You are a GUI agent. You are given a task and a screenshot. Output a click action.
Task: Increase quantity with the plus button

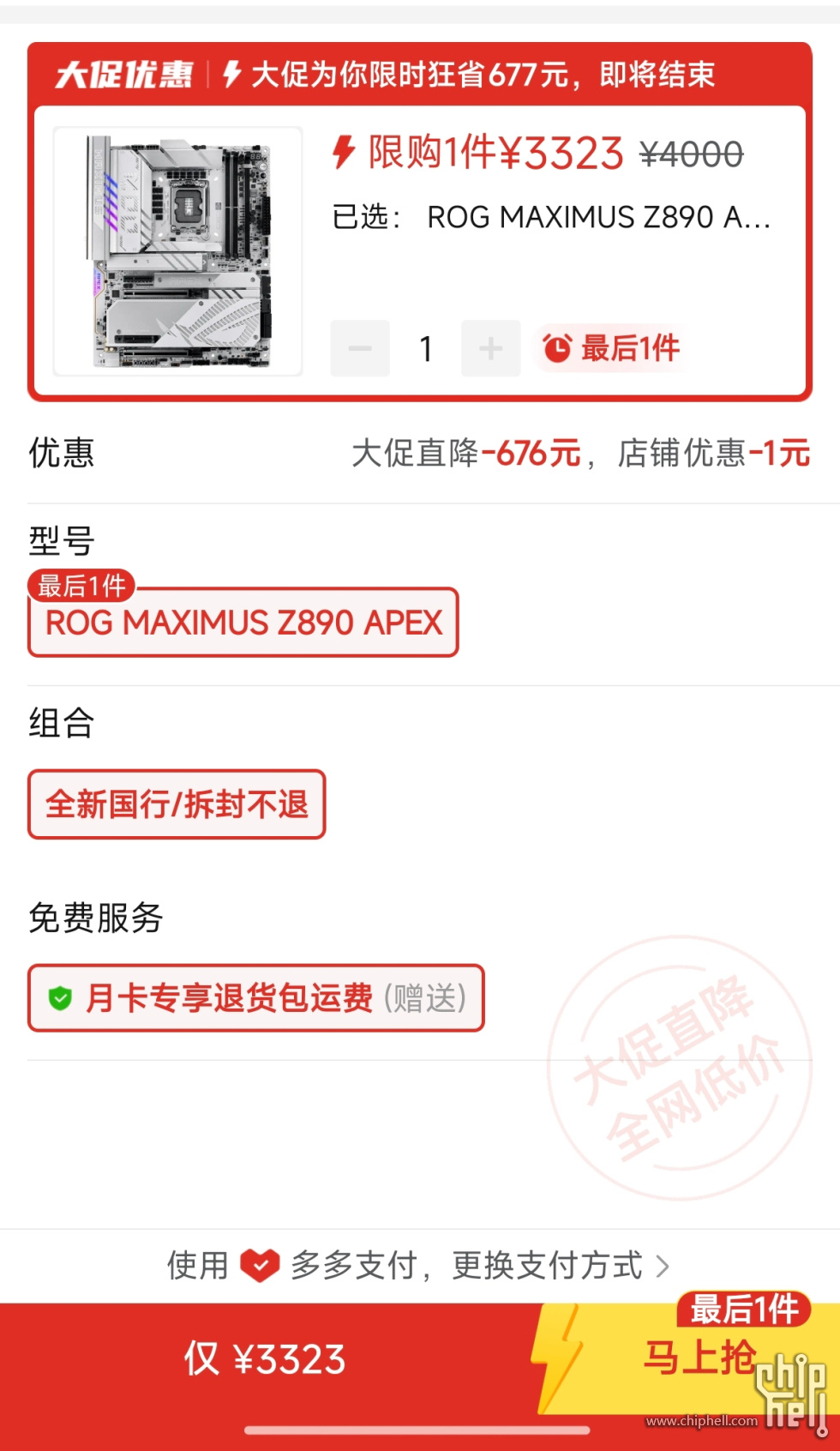[490, 348]
